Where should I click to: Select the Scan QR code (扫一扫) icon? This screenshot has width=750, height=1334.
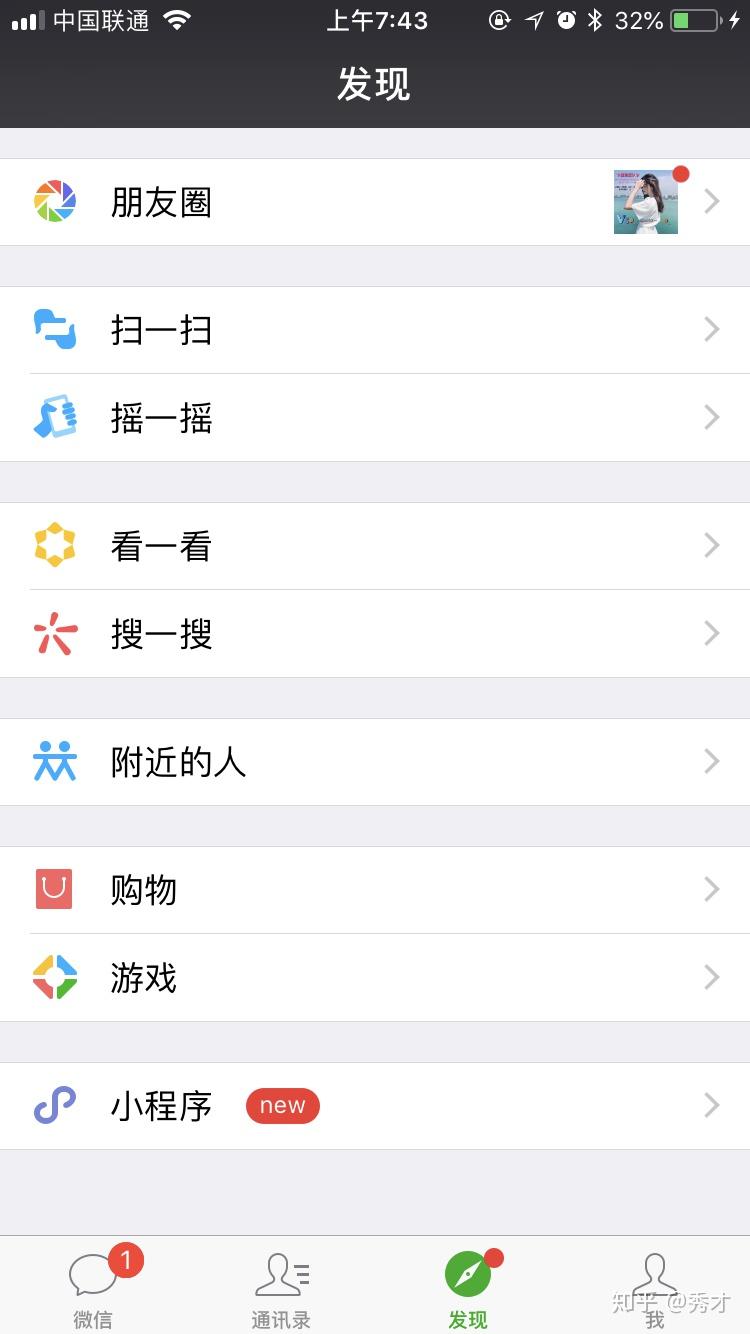tap(55, 330)
